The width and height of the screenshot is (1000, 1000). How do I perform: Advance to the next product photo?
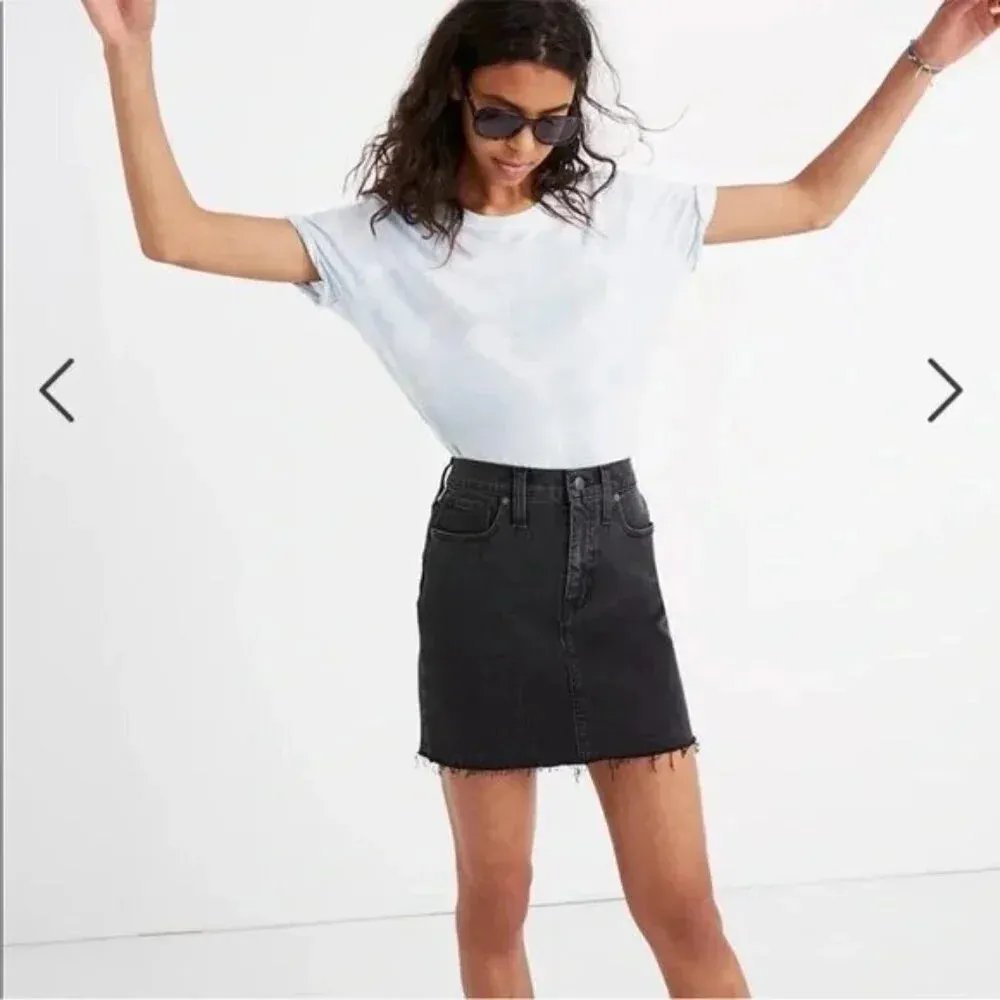(943, 390)
